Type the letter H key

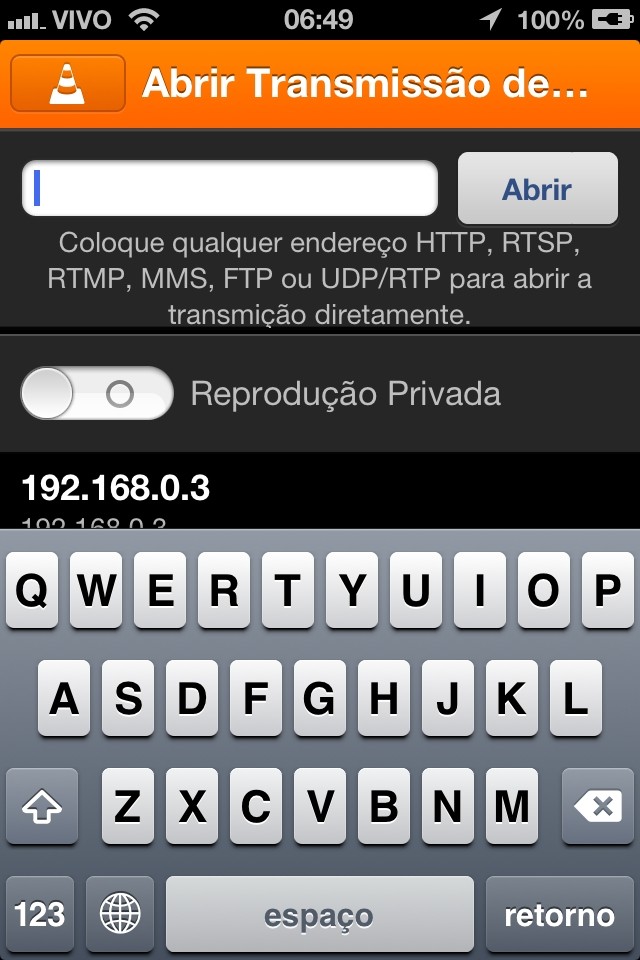(x=383, y=698)
